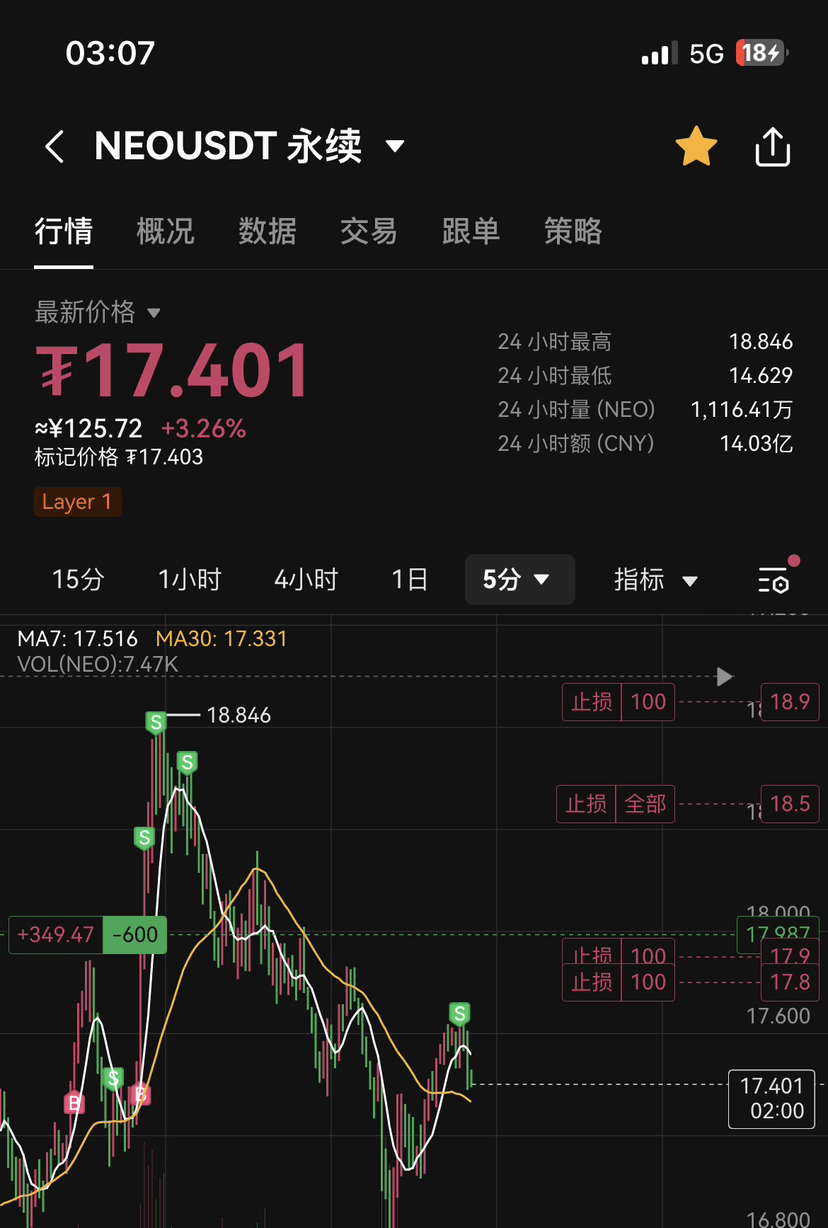This screenshot has width=828, height=1228.
Task: Select the 1日 timeframe
Action: coord(409,580)
